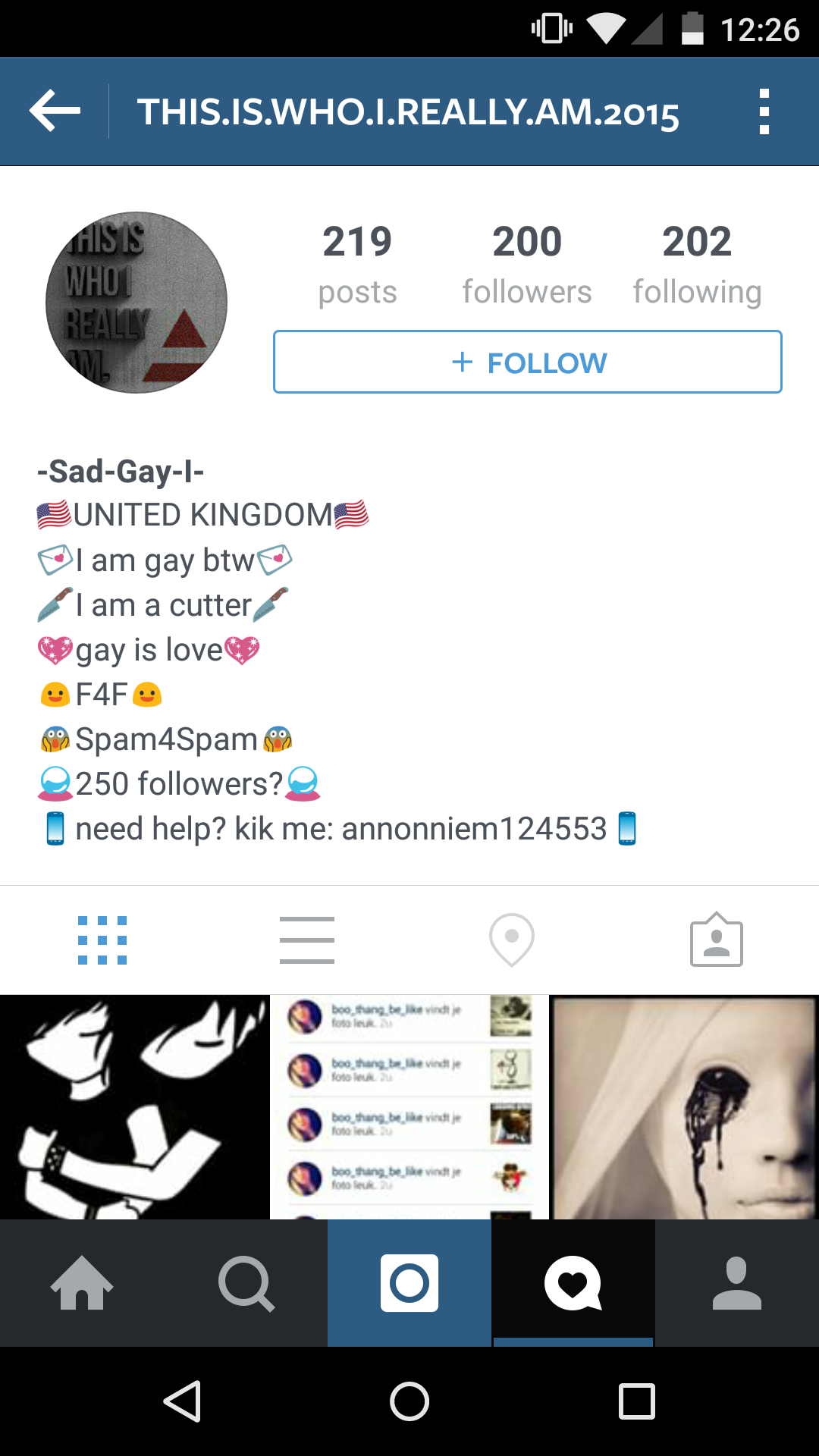
Task: Tap the system home button
Action: (409, 1401)
